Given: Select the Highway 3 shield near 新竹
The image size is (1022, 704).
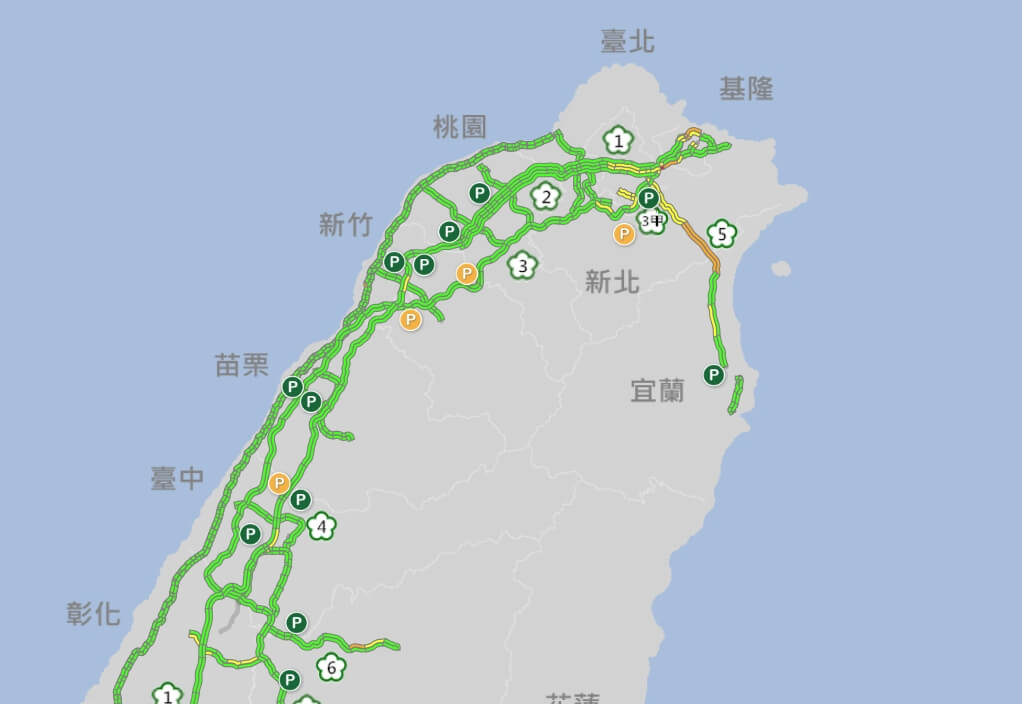Looking at the screenshot, I should (522, 266).
